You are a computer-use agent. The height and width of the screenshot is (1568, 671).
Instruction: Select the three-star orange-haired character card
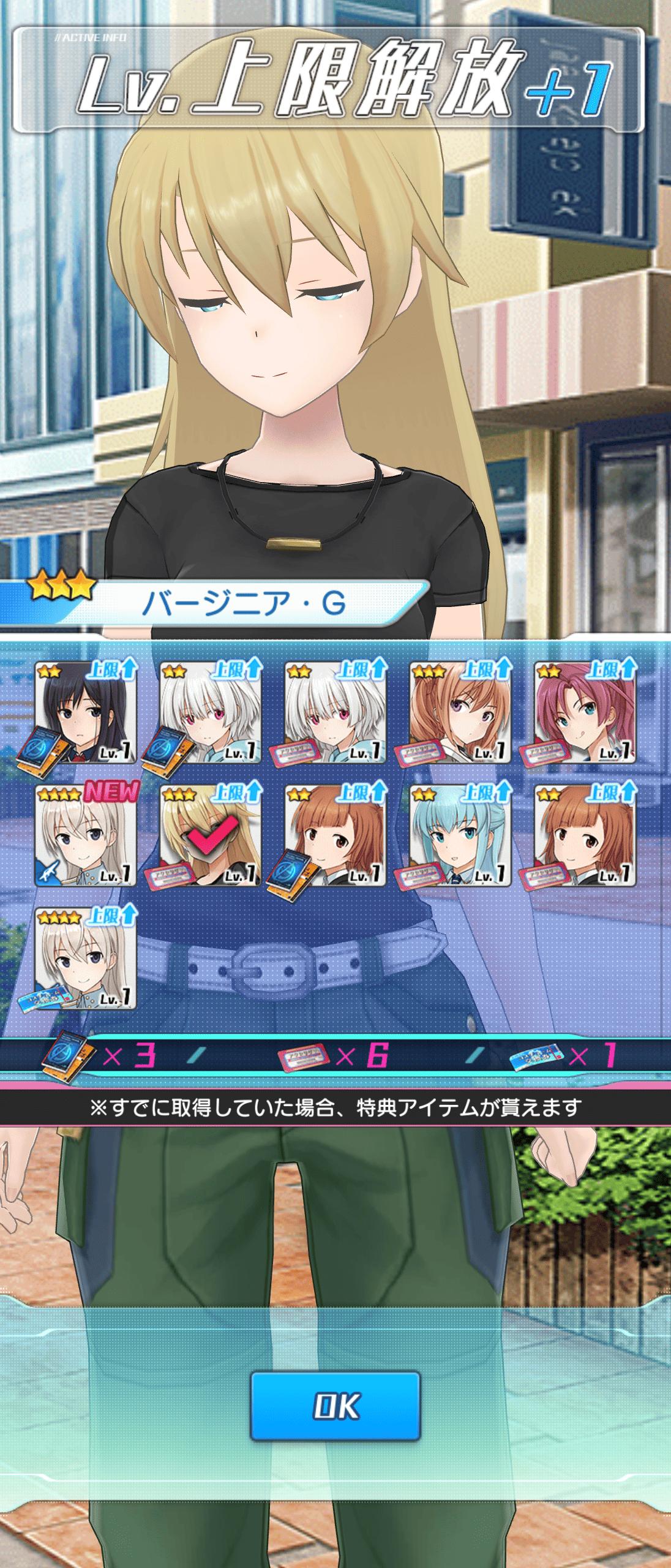point(460,711)
